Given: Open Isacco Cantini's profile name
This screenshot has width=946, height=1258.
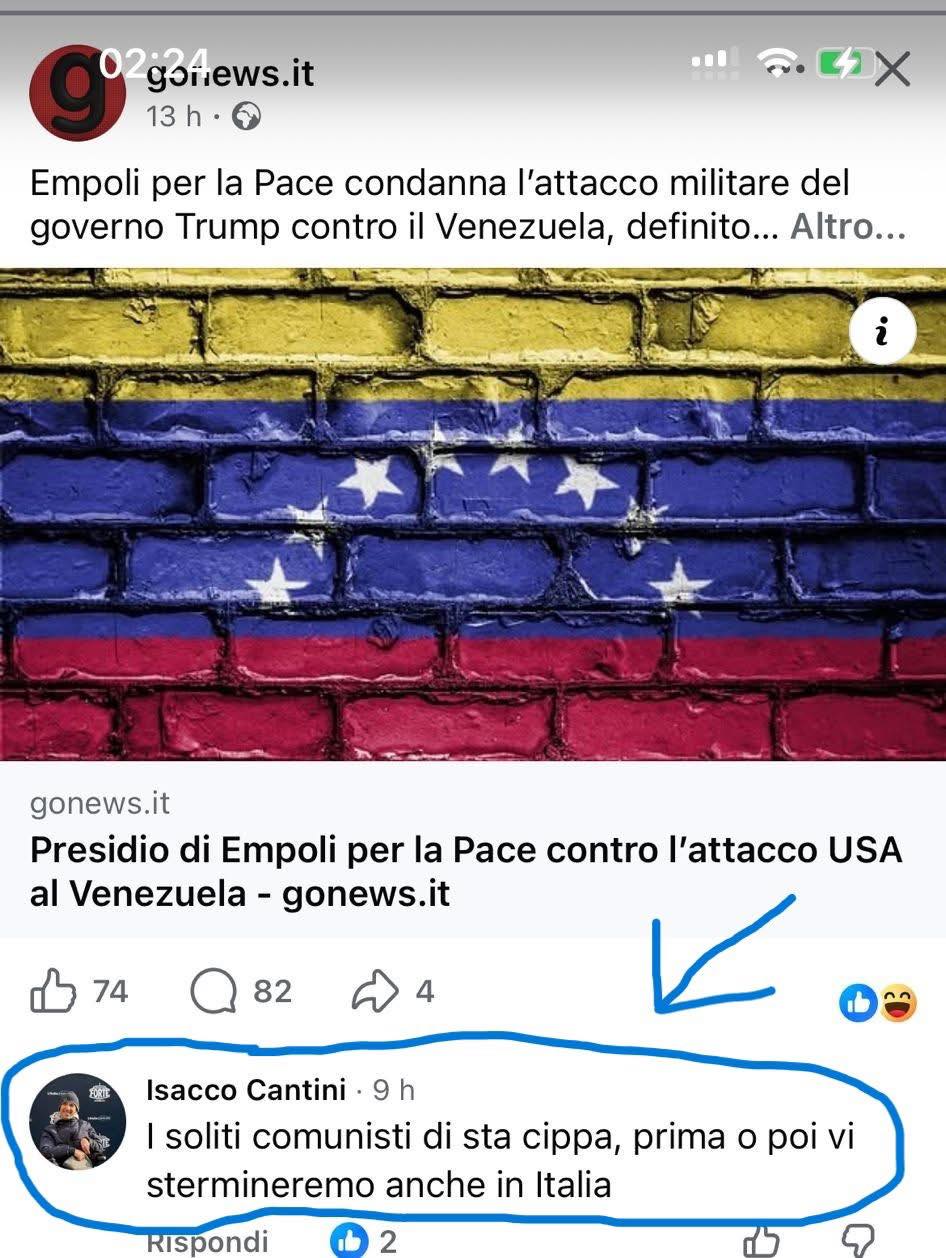Looking at the screenshot, I should 246,1089.
